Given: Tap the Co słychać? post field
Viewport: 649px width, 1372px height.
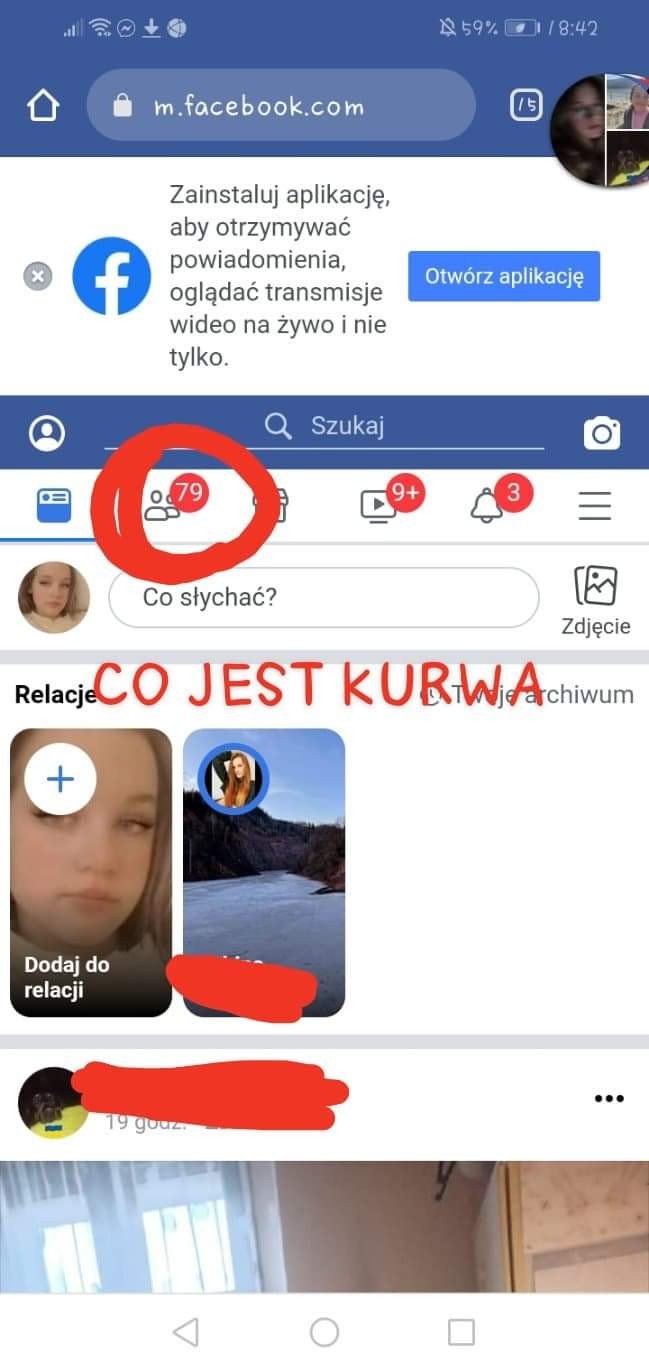Looking at the screenshot, I should pos(323,598).
